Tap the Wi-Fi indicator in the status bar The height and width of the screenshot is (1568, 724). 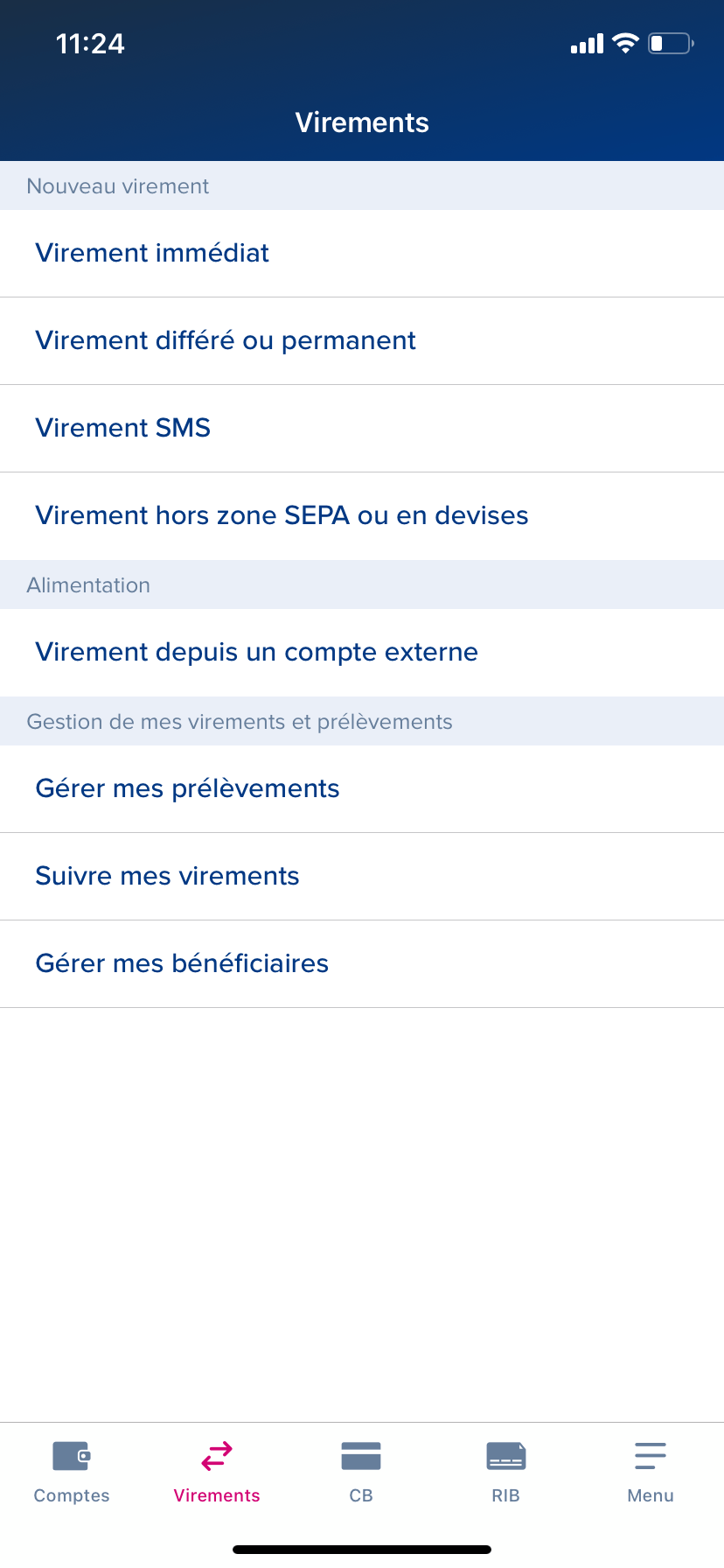pyautogui.click(x=626, y=42)
